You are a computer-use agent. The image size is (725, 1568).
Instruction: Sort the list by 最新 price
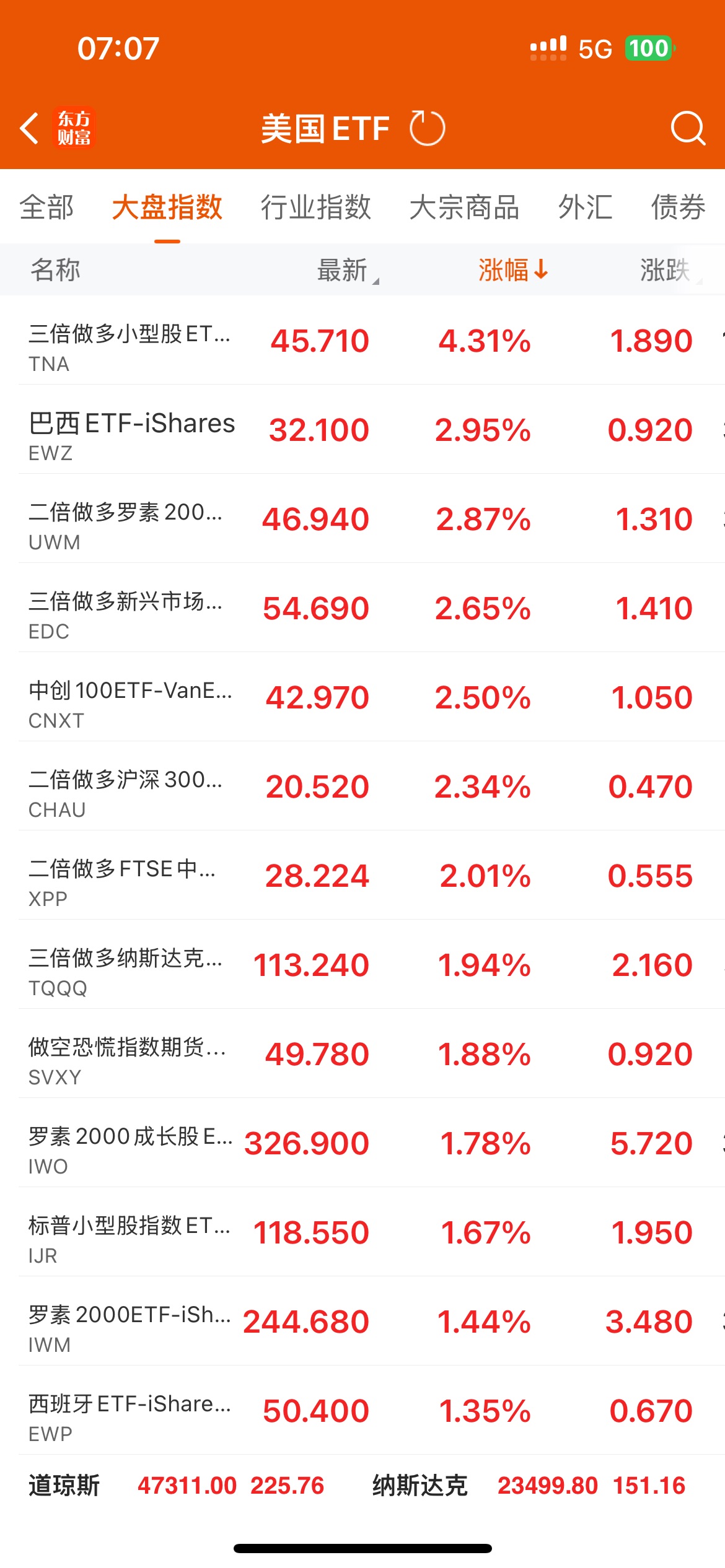click(x=344, y=270)
